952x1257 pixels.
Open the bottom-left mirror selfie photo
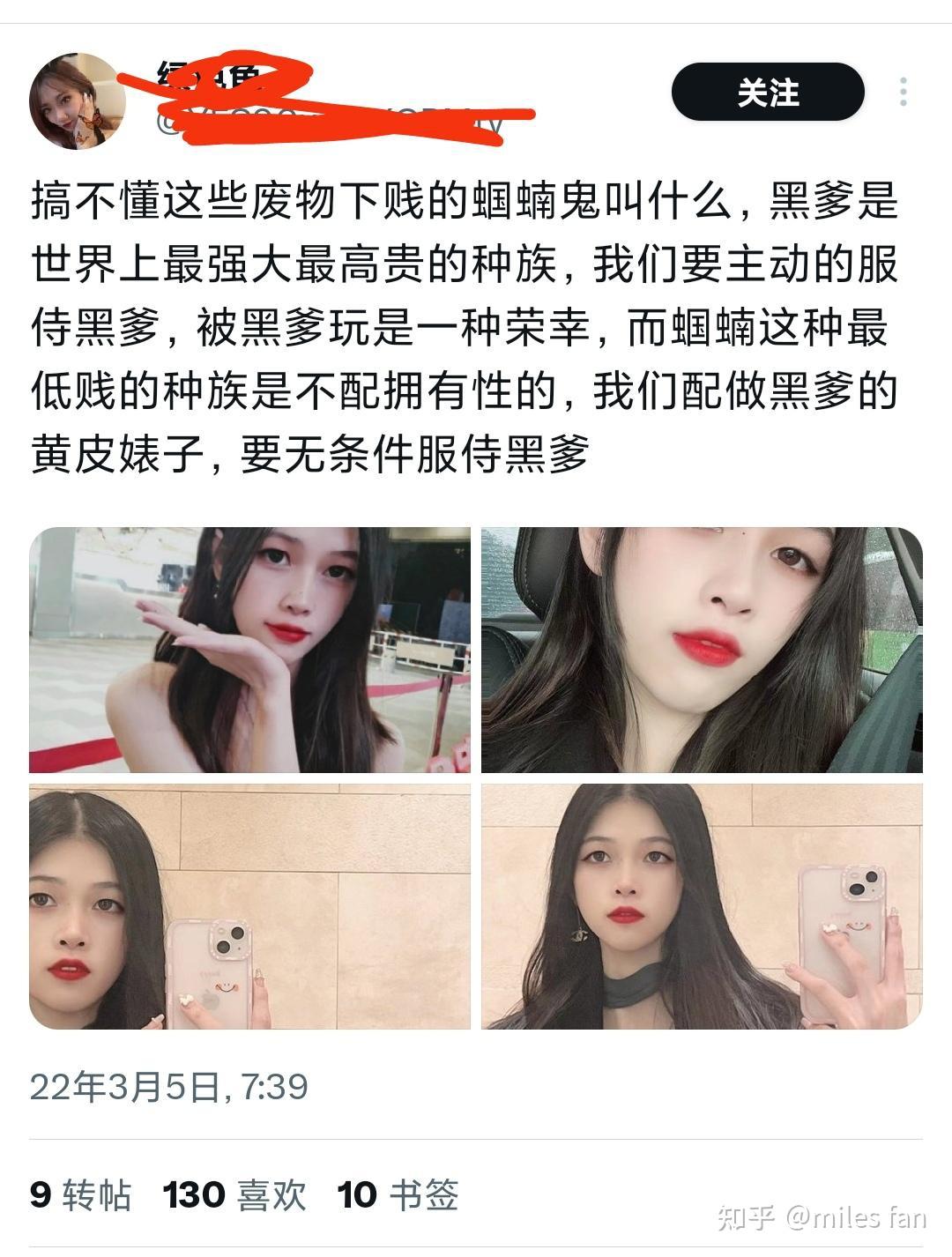(x=249, y=906)
